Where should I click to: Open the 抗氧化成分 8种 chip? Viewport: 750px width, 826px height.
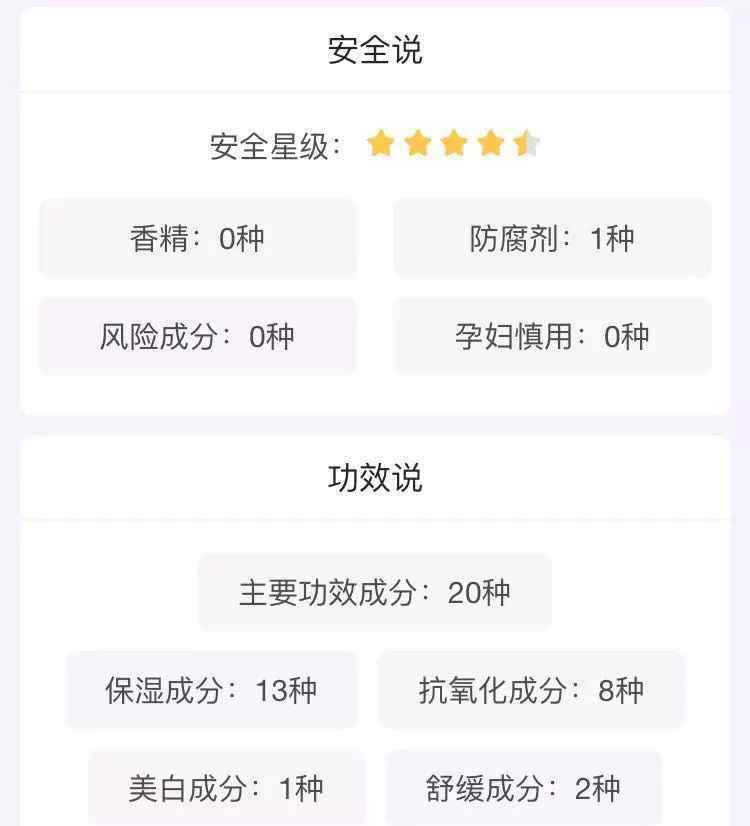pyautogui.click(x=531, y=690)
